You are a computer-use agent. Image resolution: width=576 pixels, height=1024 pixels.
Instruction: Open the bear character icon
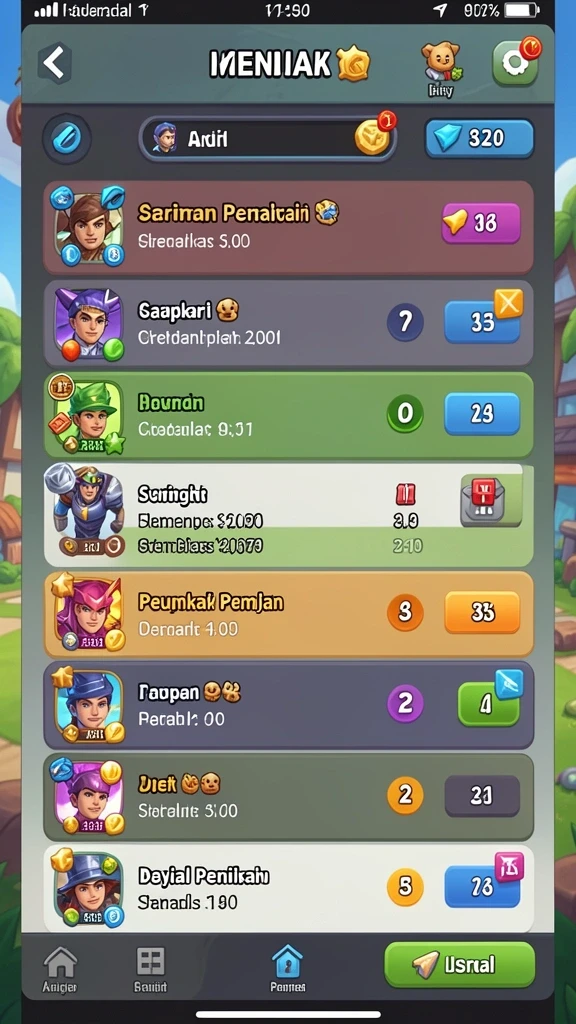click(x=441, y=67)
